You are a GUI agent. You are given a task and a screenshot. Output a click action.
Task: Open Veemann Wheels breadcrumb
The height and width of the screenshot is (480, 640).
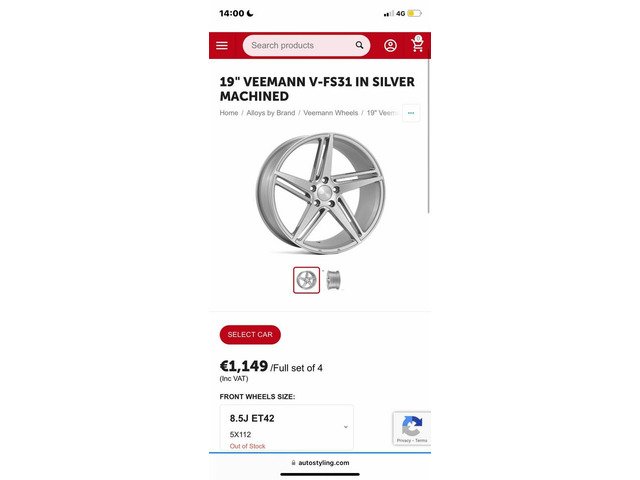tap(330, 113)
